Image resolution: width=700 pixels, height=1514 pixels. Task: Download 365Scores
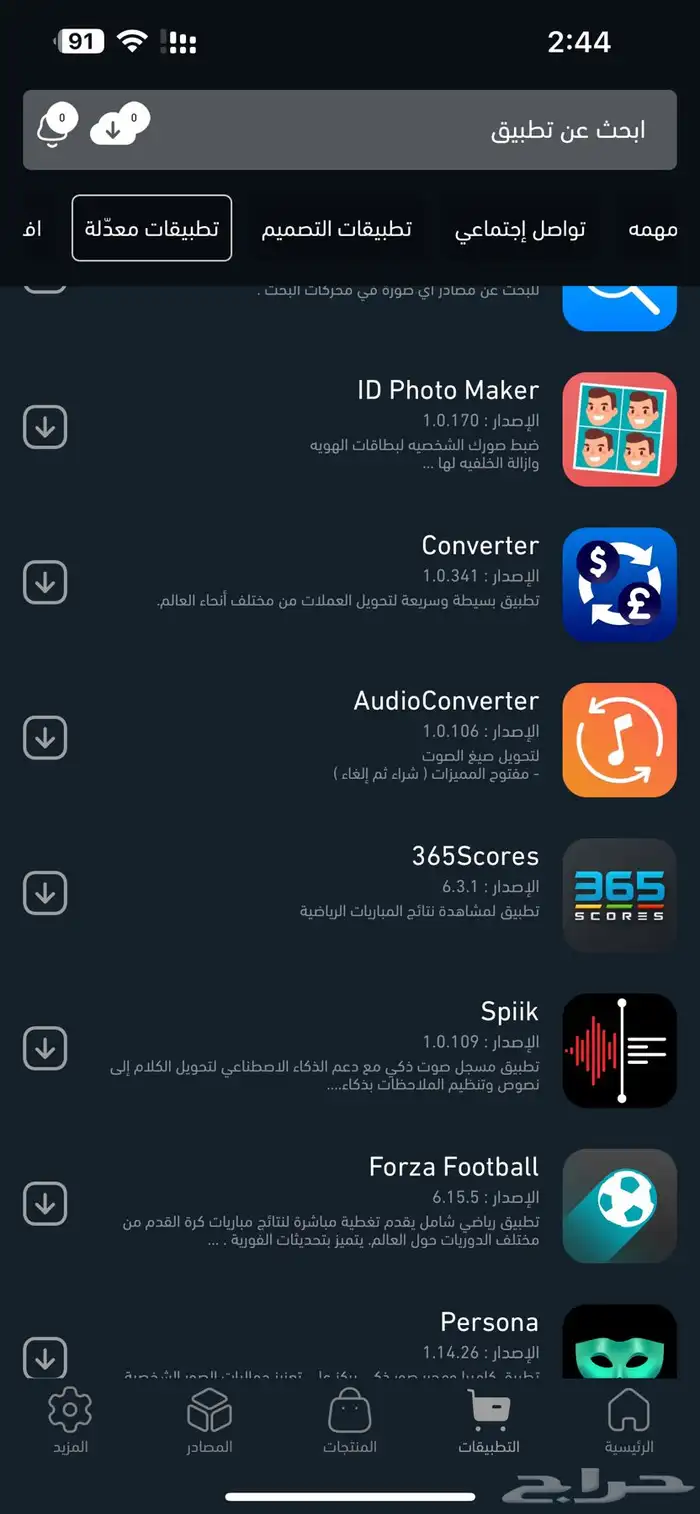(x=45, y=893)
